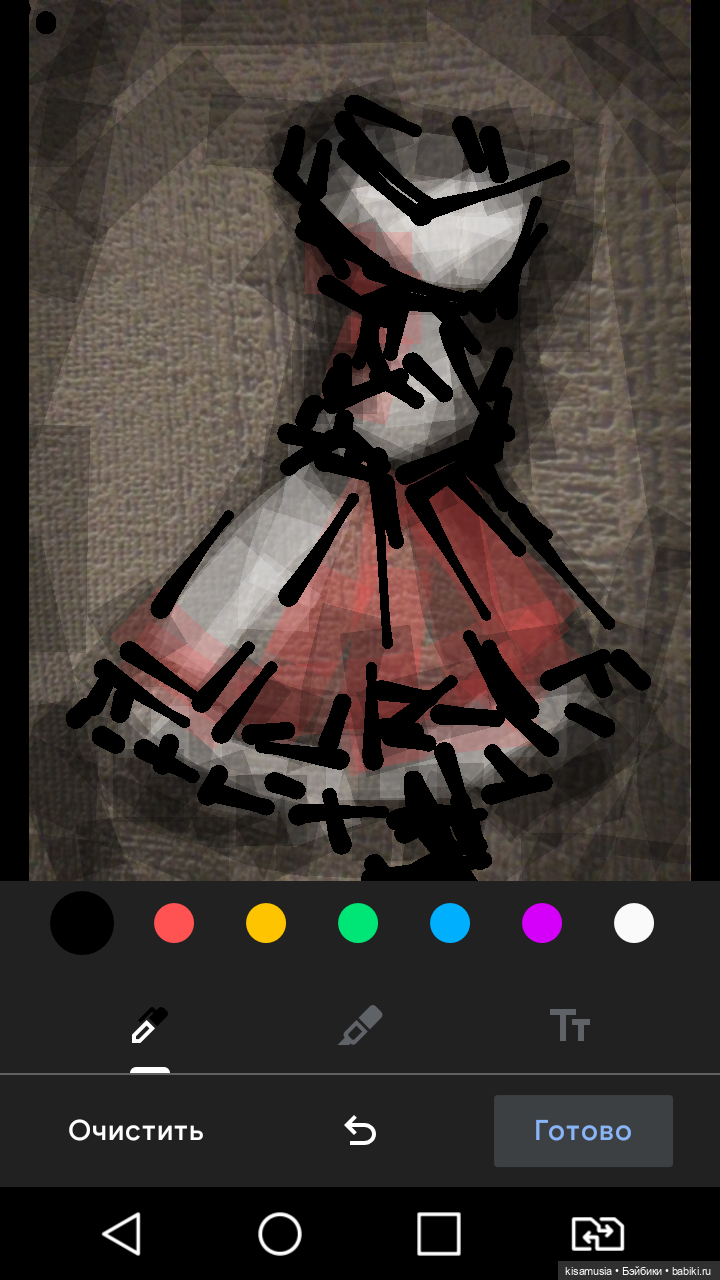
Task: Undo the last stroke
Action: pyautogui.click(x=360, y=1131)
